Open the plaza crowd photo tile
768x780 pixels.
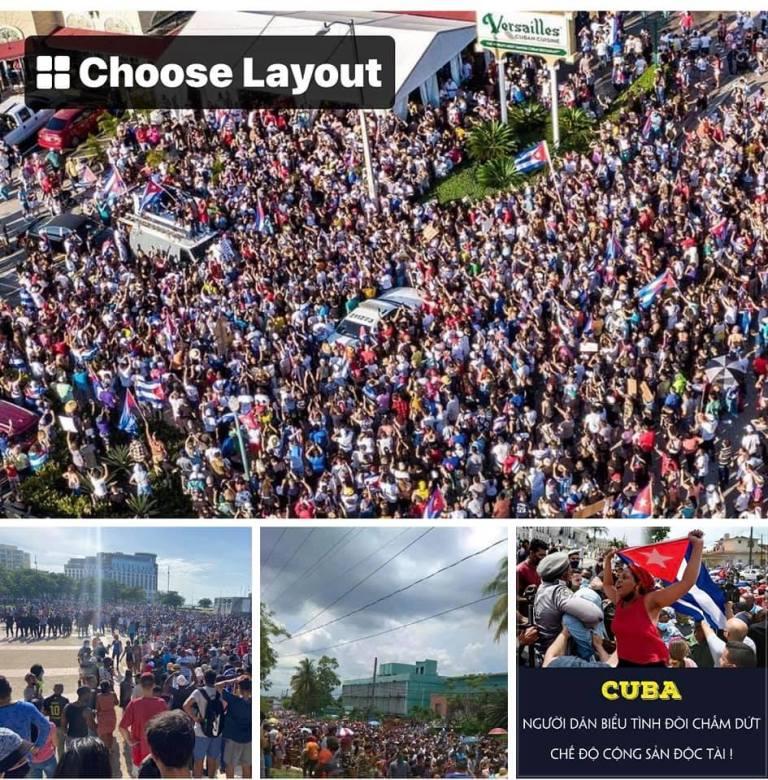126,652
